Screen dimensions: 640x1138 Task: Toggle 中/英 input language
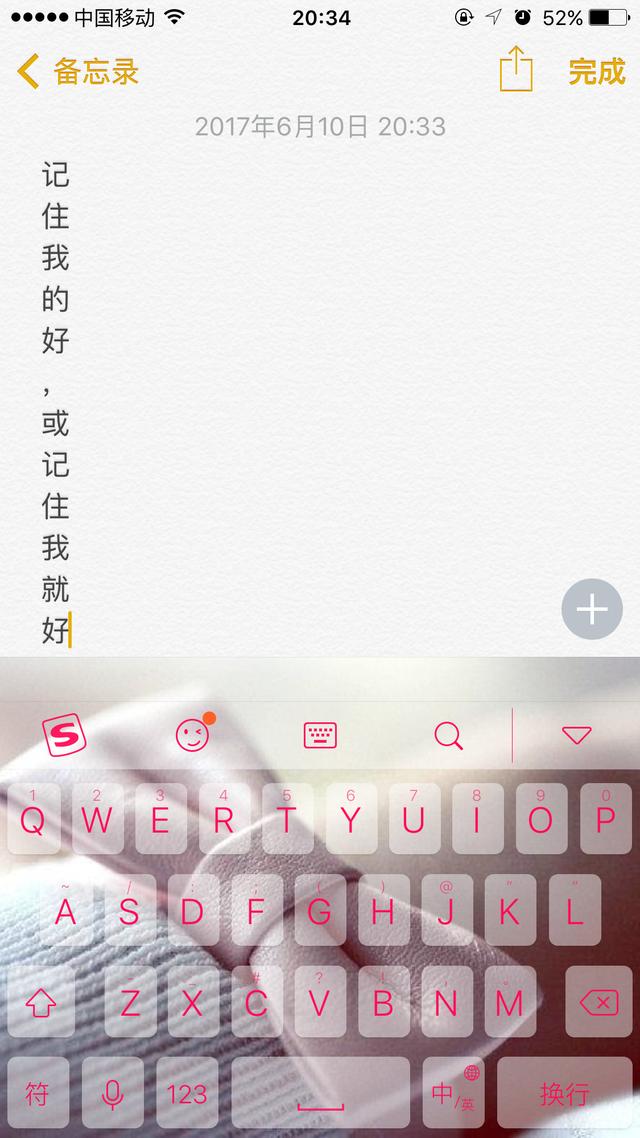(x=453, y=1093)
